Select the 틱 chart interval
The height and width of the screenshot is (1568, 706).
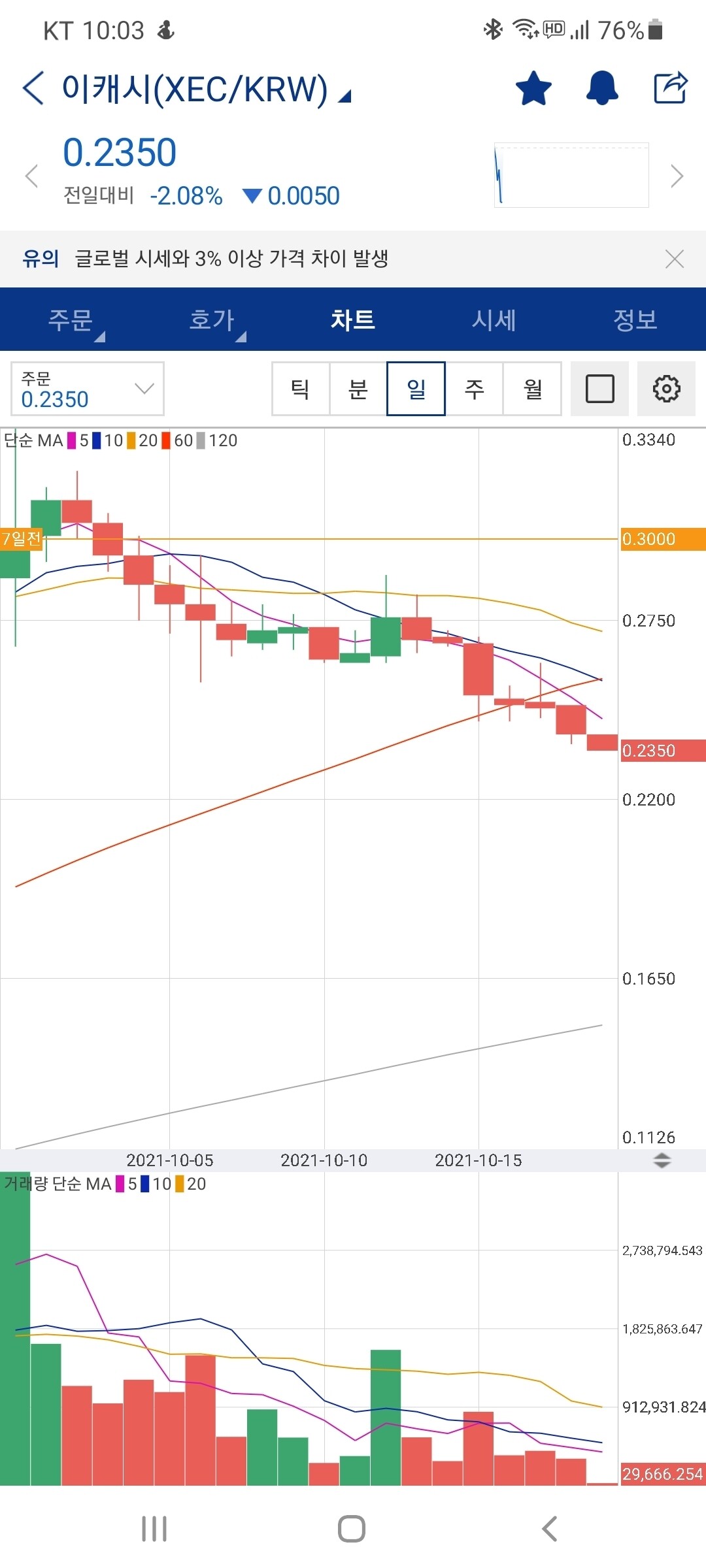(300, 389)
